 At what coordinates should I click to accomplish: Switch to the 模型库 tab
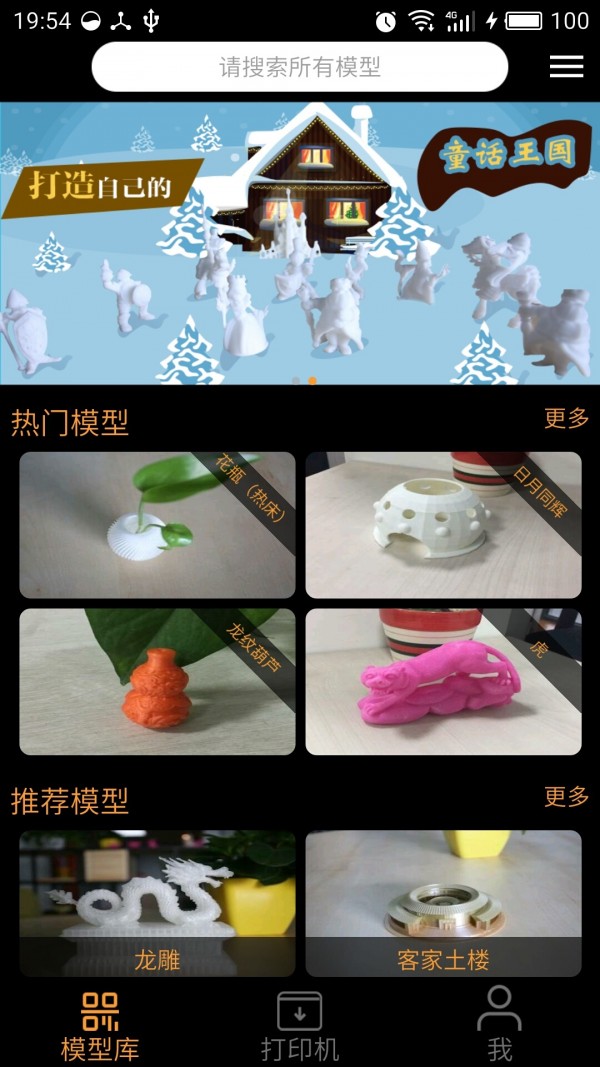[100, 1026]
